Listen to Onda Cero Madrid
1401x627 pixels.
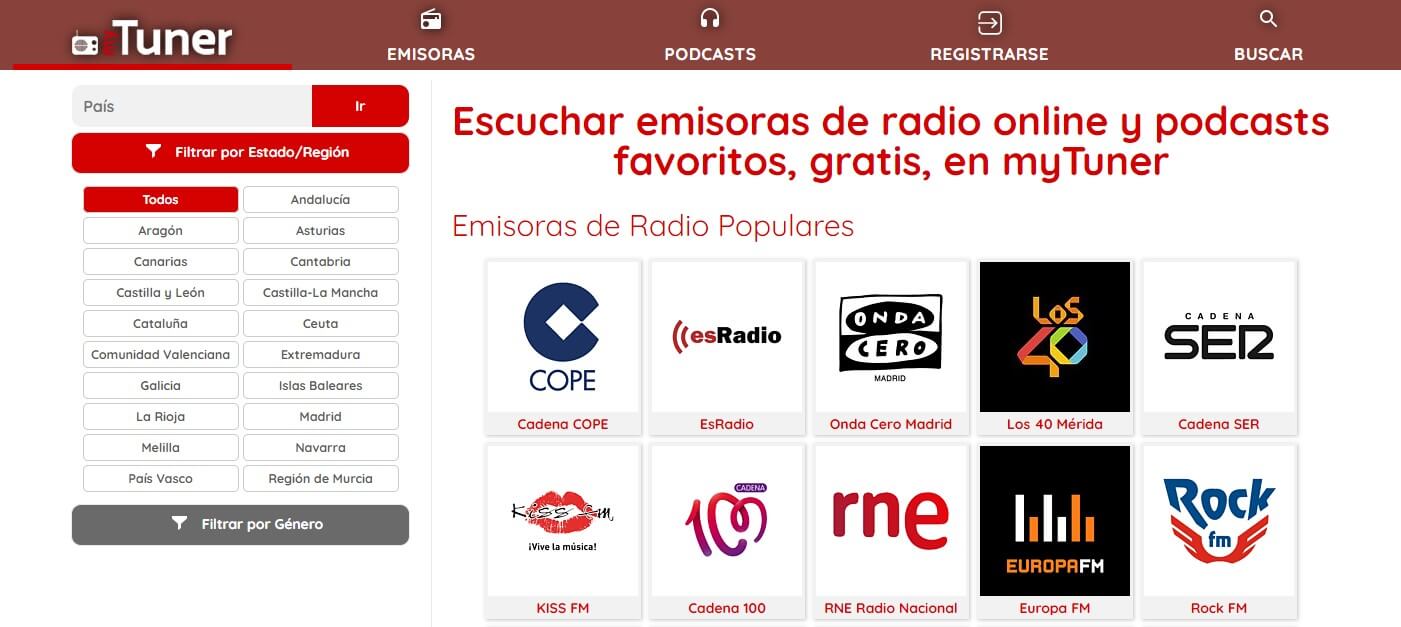(891, 347)
